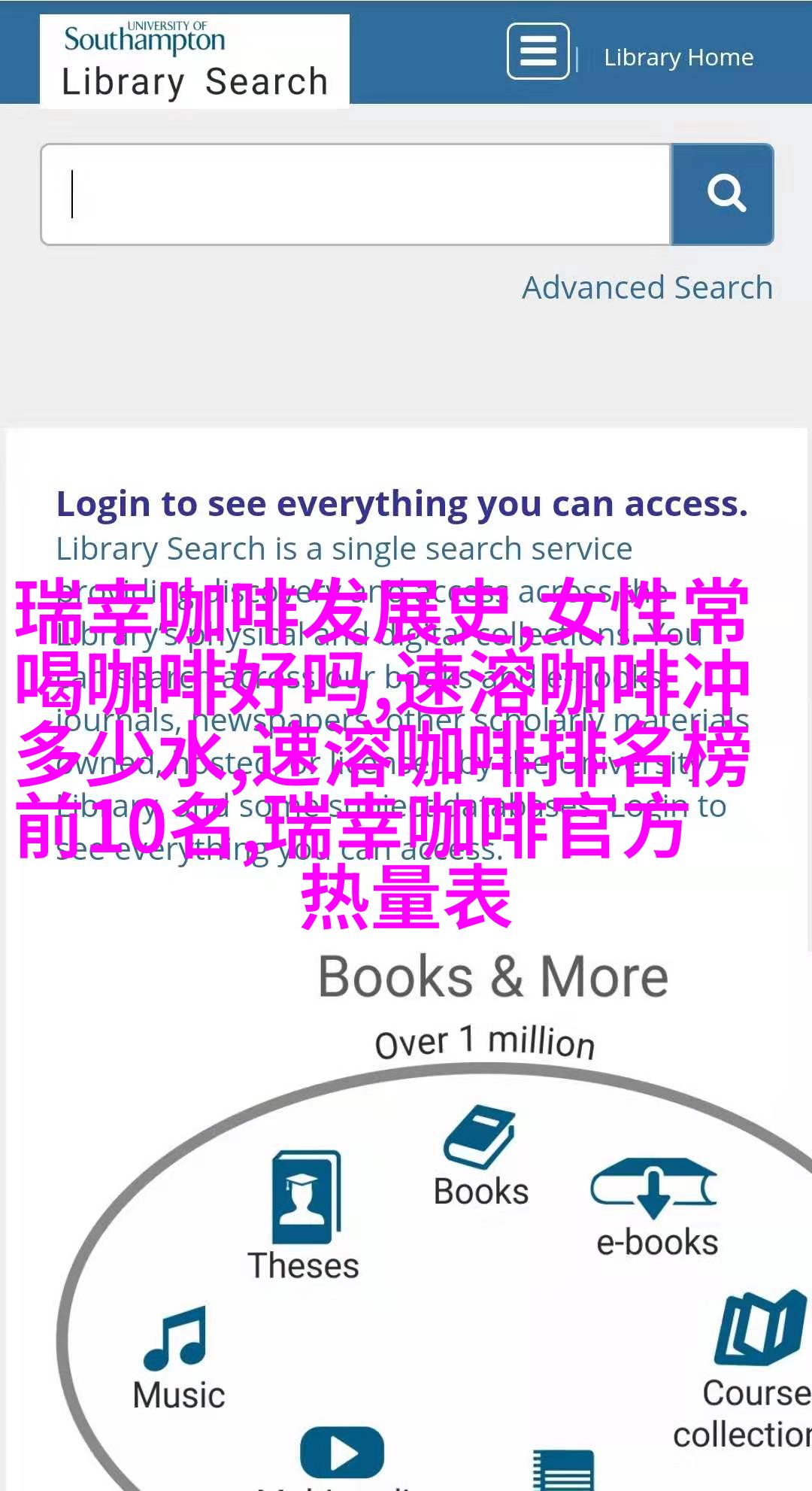This screenshot has height=1491, width=812.
Task: Open the hamburger menu button
Action: tap(538, 51)
